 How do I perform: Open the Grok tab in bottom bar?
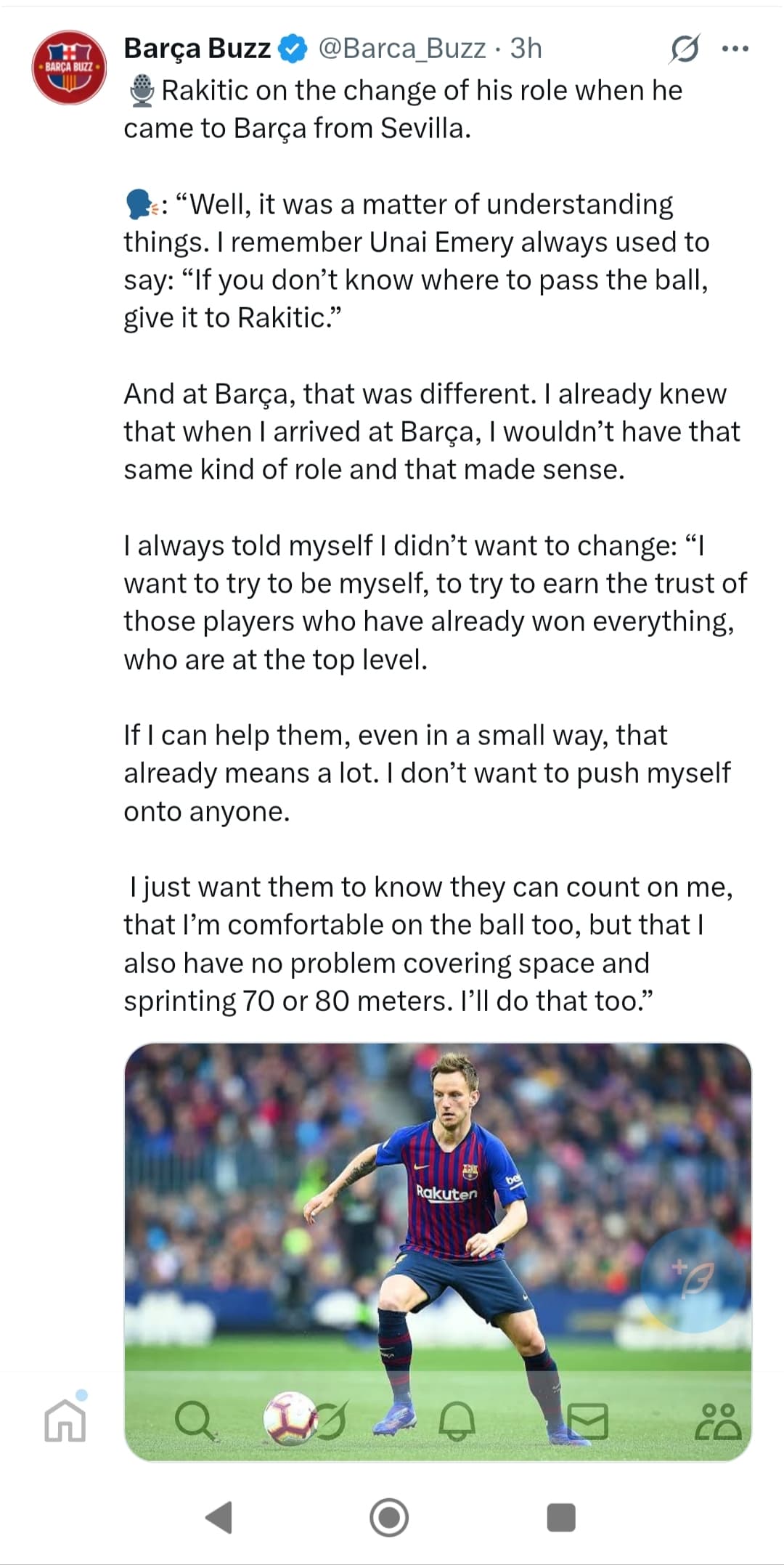(x=327, y=1420)
